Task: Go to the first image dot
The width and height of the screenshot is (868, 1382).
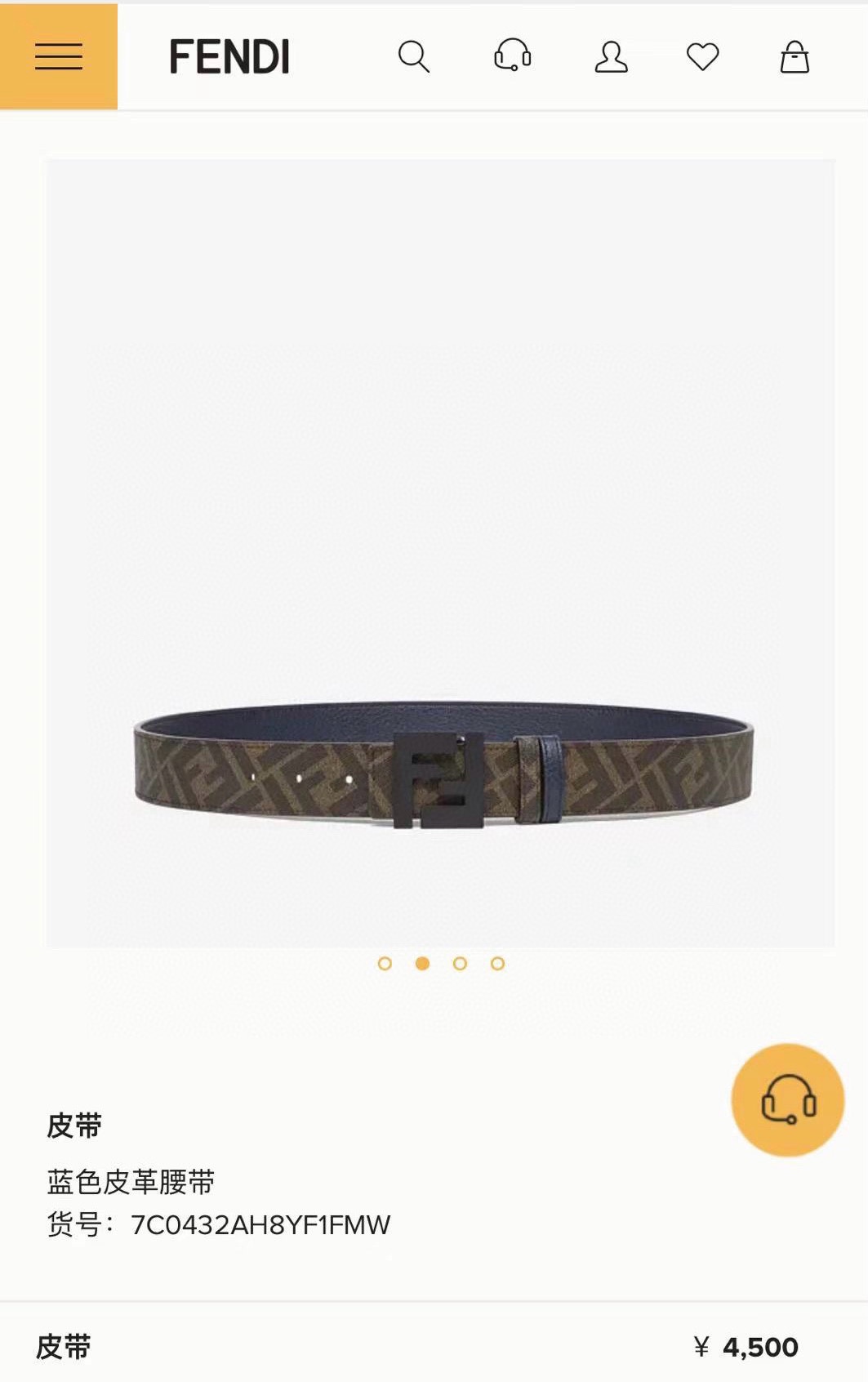Action: coord(385,964)
